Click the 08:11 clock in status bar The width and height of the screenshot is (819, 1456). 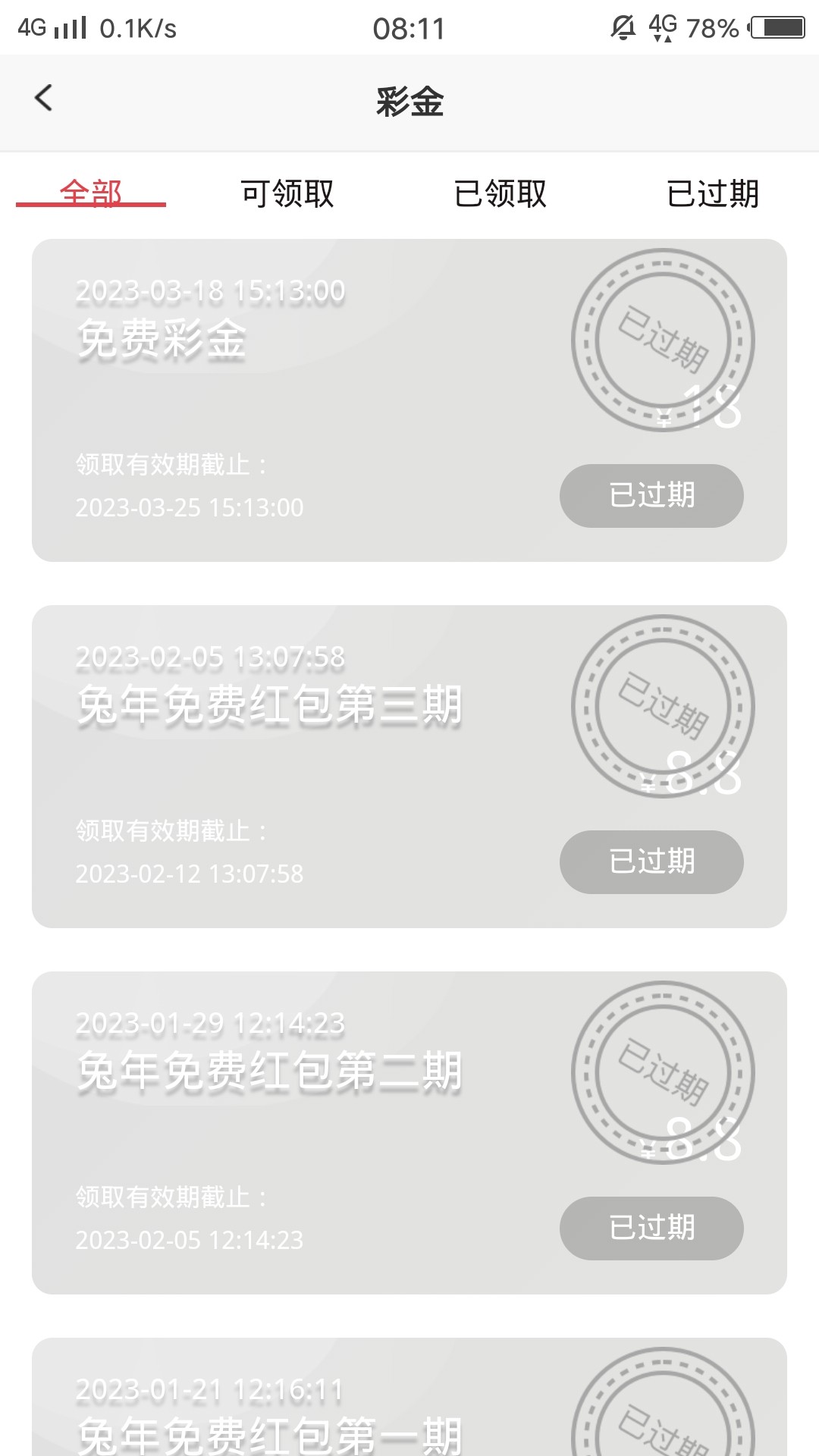pos(409,29)
